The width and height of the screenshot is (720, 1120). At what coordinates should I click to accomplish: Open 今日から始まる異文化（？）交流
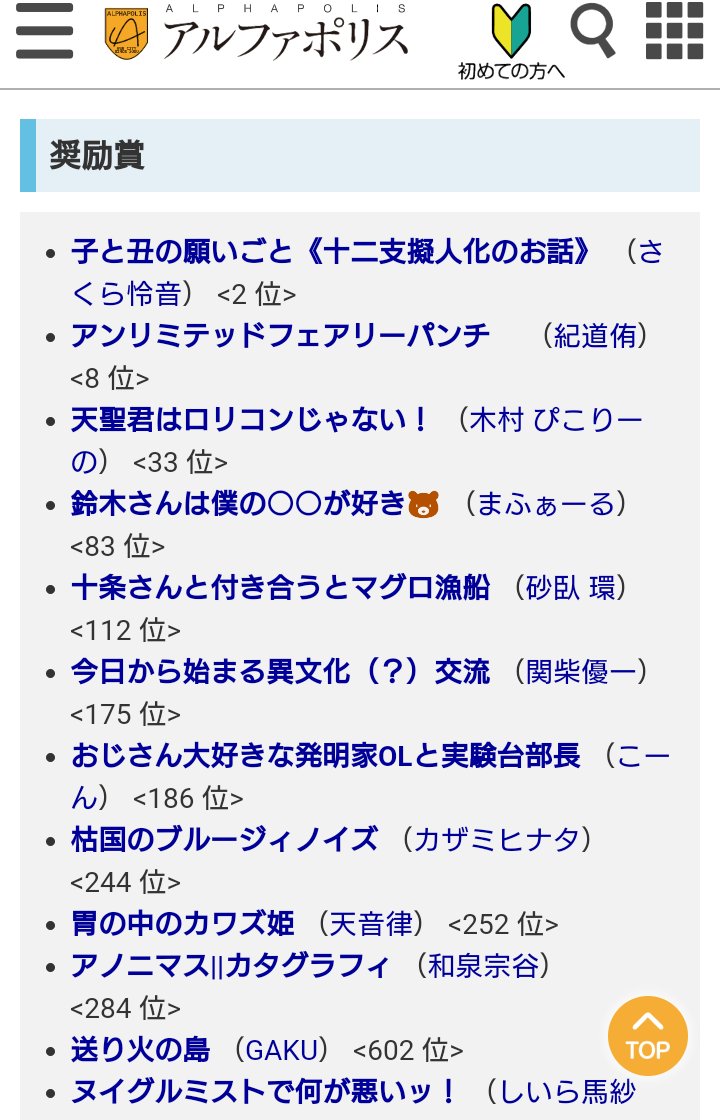(281, 671)
